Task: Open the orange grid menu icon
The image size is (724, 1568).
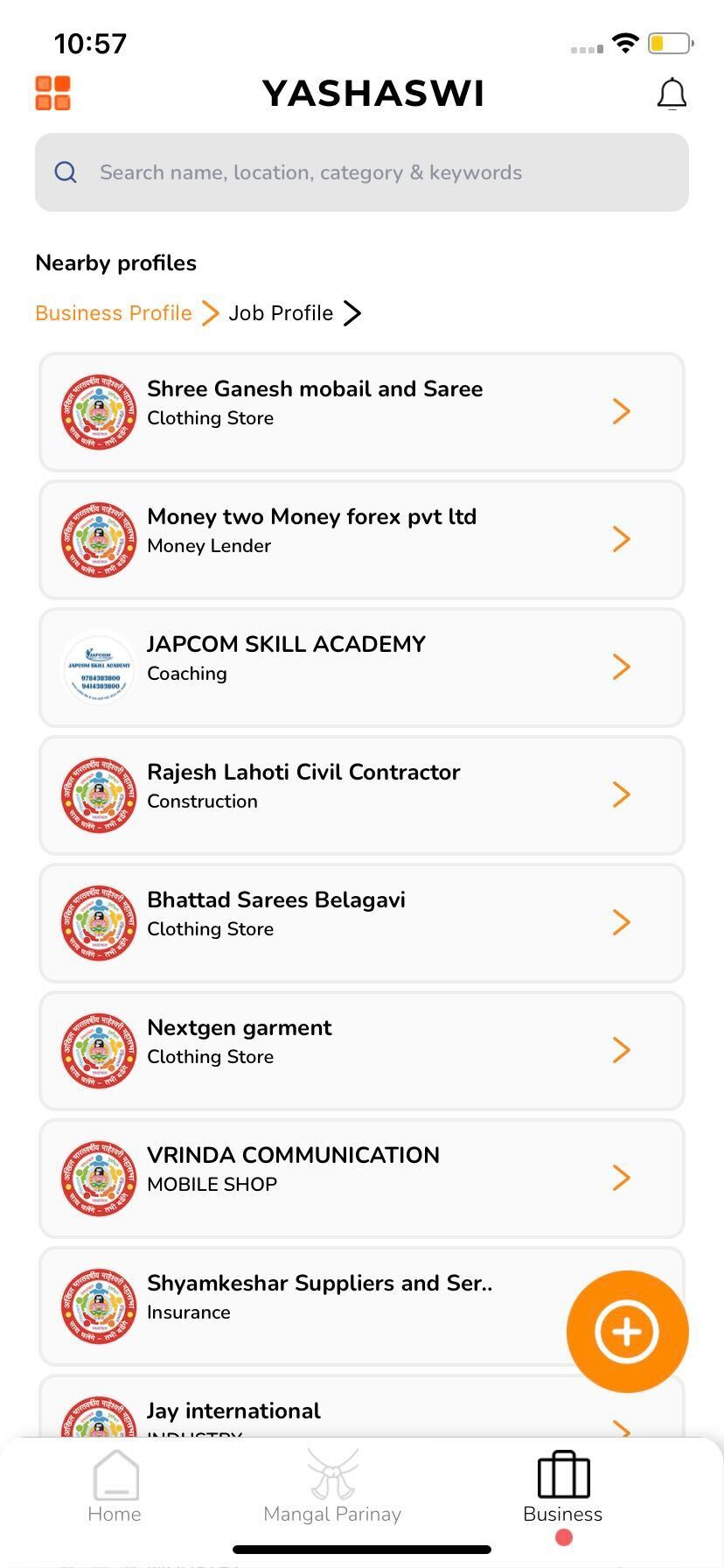Action: 52,93
